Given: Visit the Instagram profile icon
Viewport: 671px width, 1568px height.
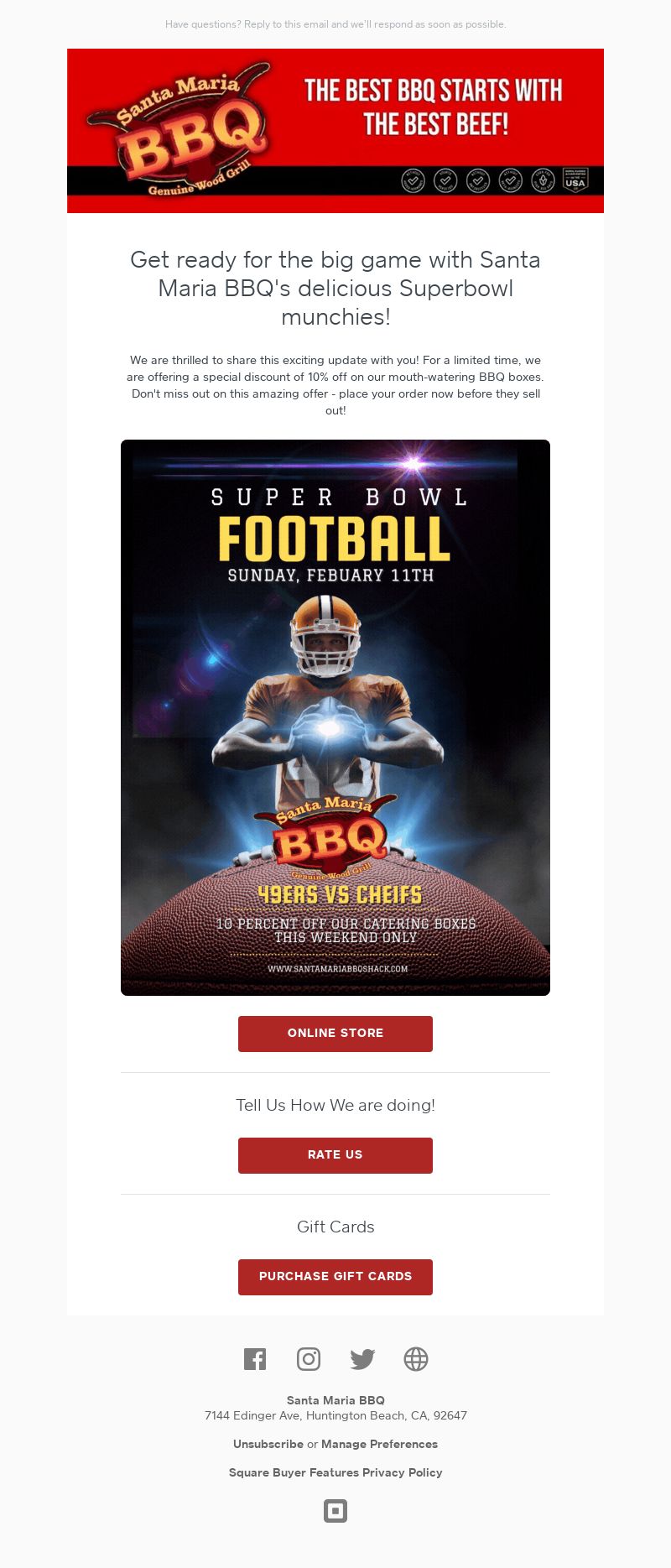Looking at the screenshot, I should (309, 1359).
